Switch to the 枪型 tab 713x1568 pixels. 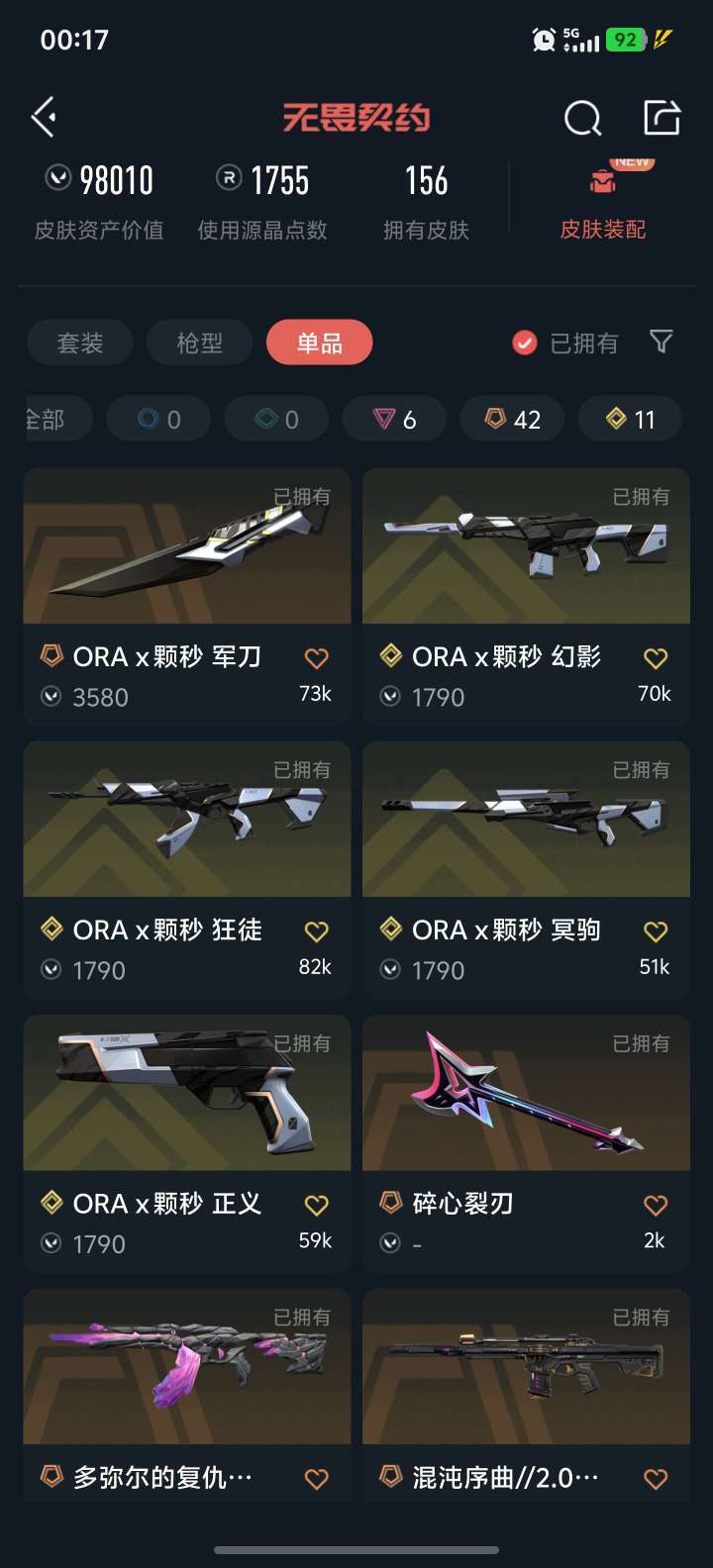click(x=198, y=342)
